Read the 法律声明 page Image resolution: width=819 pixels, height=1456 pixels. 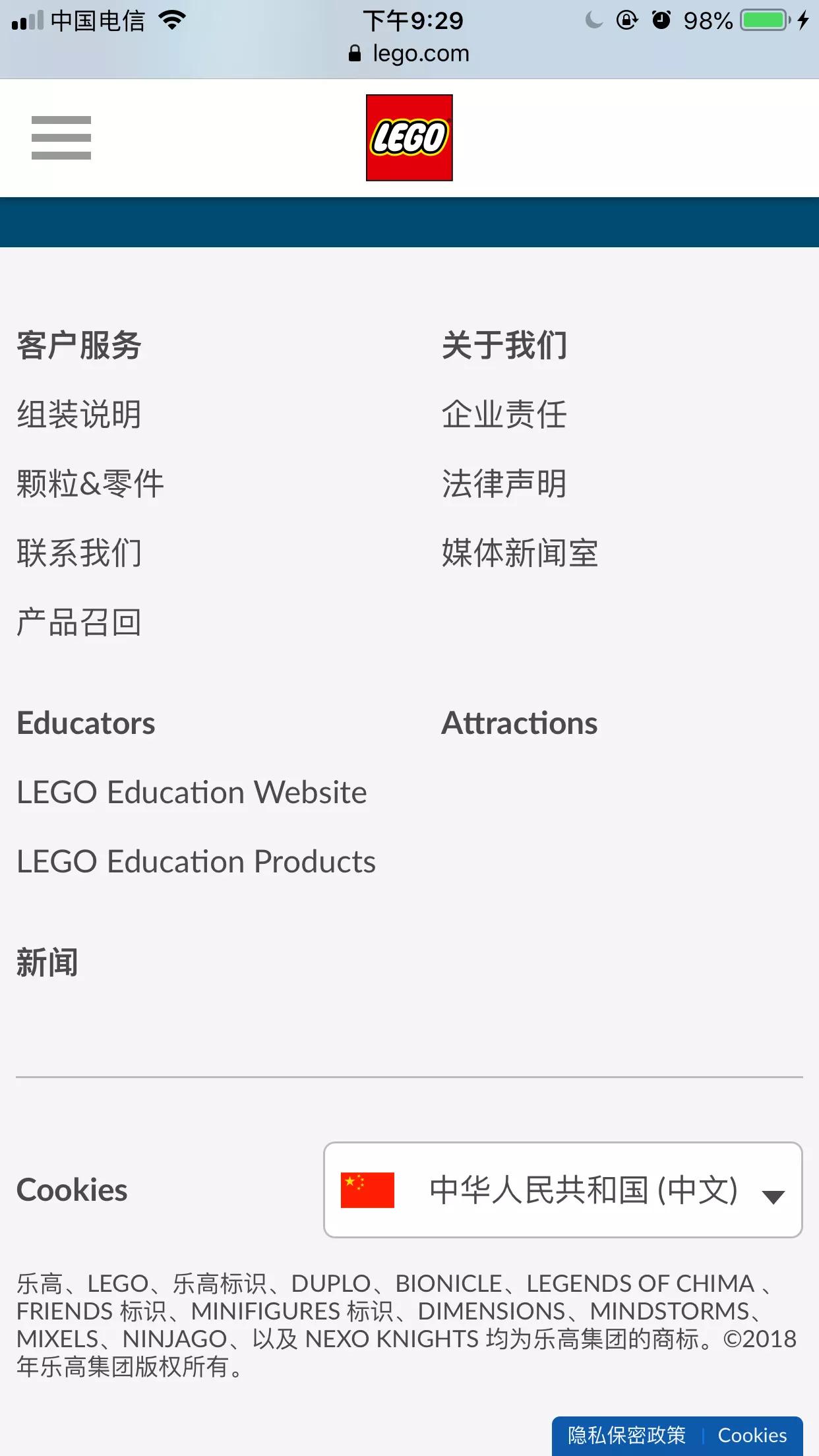[504, 484]
